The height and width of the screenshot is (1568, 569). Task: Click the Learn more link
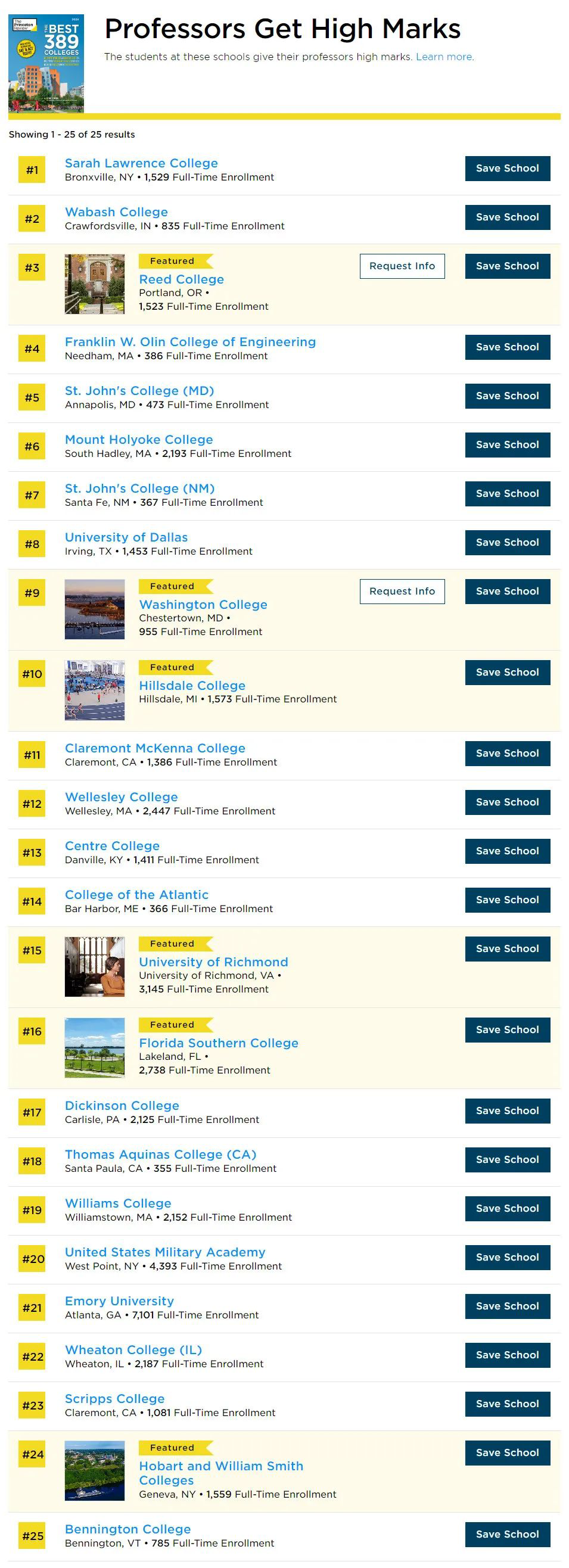(444, 57)
